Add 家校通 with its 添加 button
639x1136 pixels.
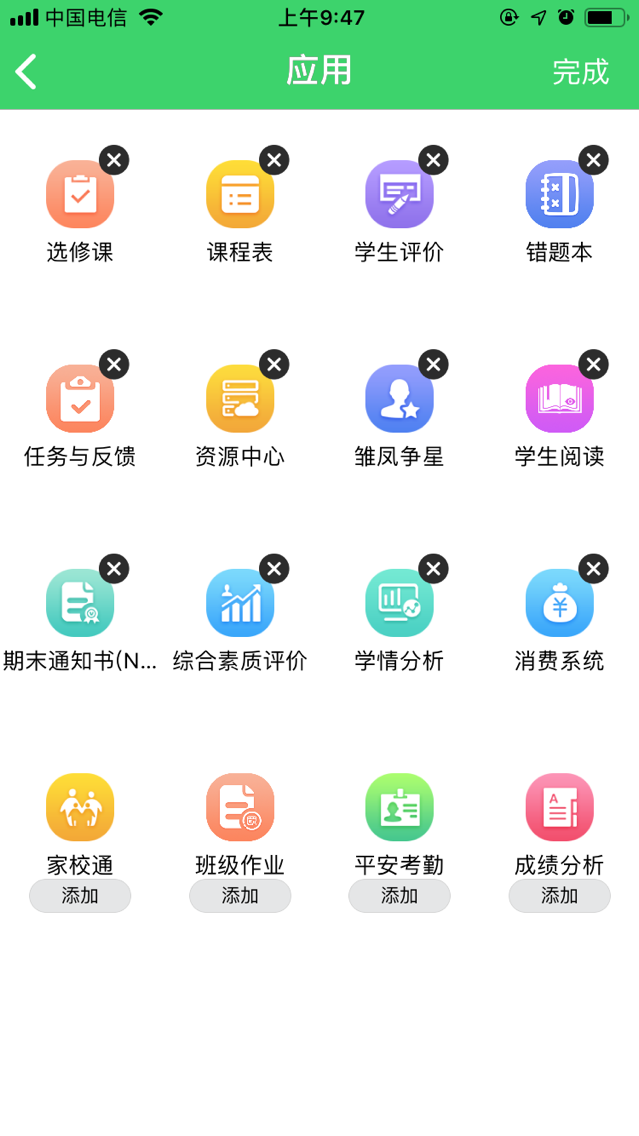point(80,896)
